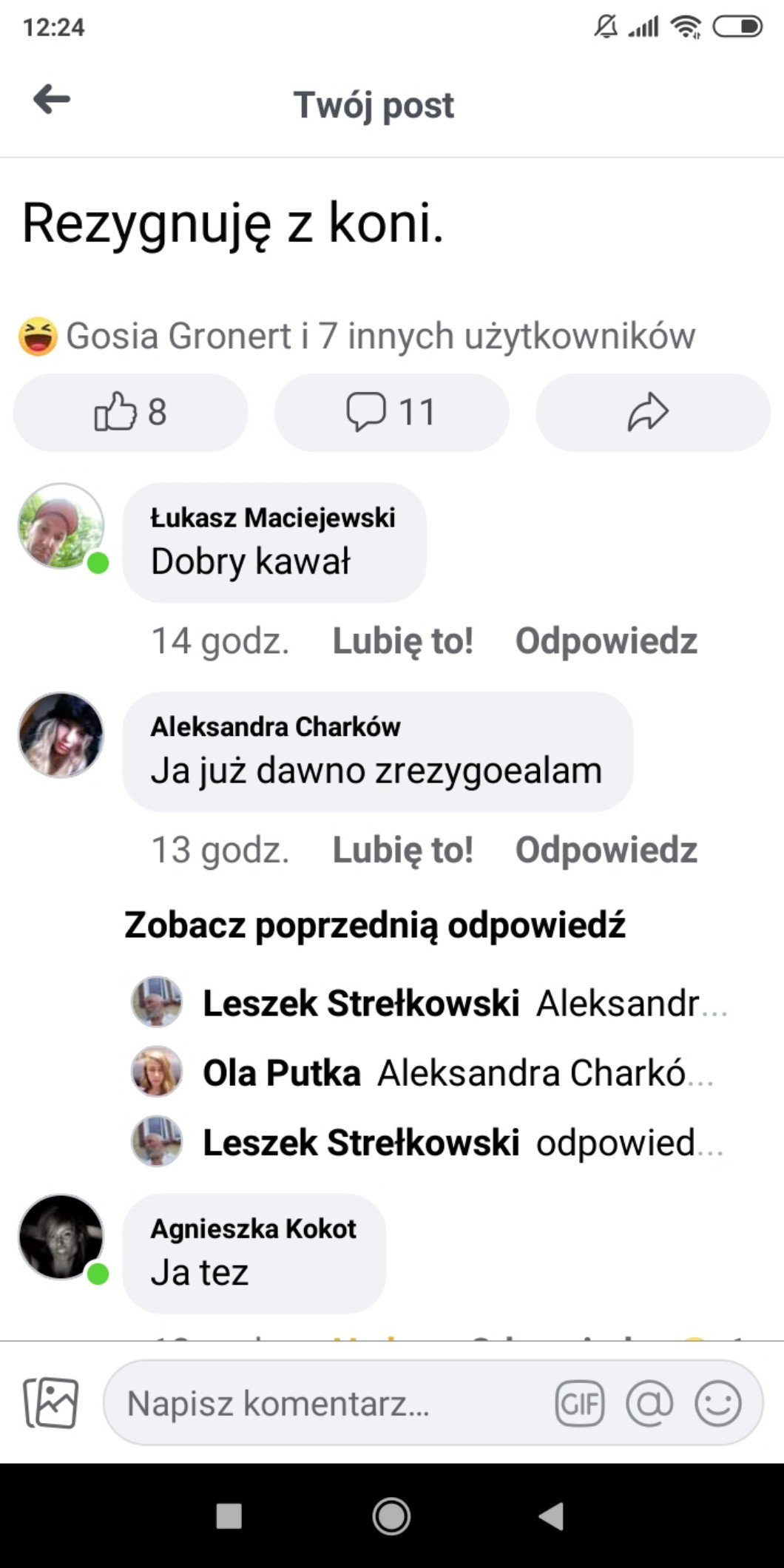The width and height of the screenshot is (784, 1568).
Task: Mention someone with the @ icon
Action: (x=649, y=1403)
